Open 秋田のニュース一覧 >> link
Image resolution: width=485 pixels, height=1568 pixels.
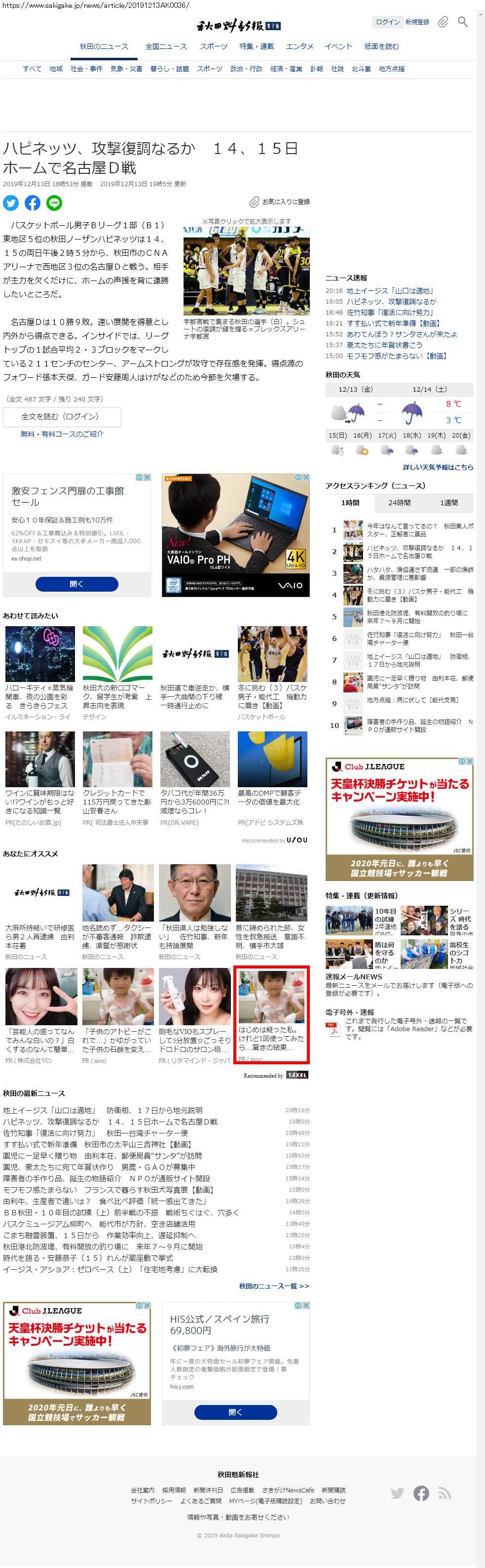click(x=273, y=1286)
